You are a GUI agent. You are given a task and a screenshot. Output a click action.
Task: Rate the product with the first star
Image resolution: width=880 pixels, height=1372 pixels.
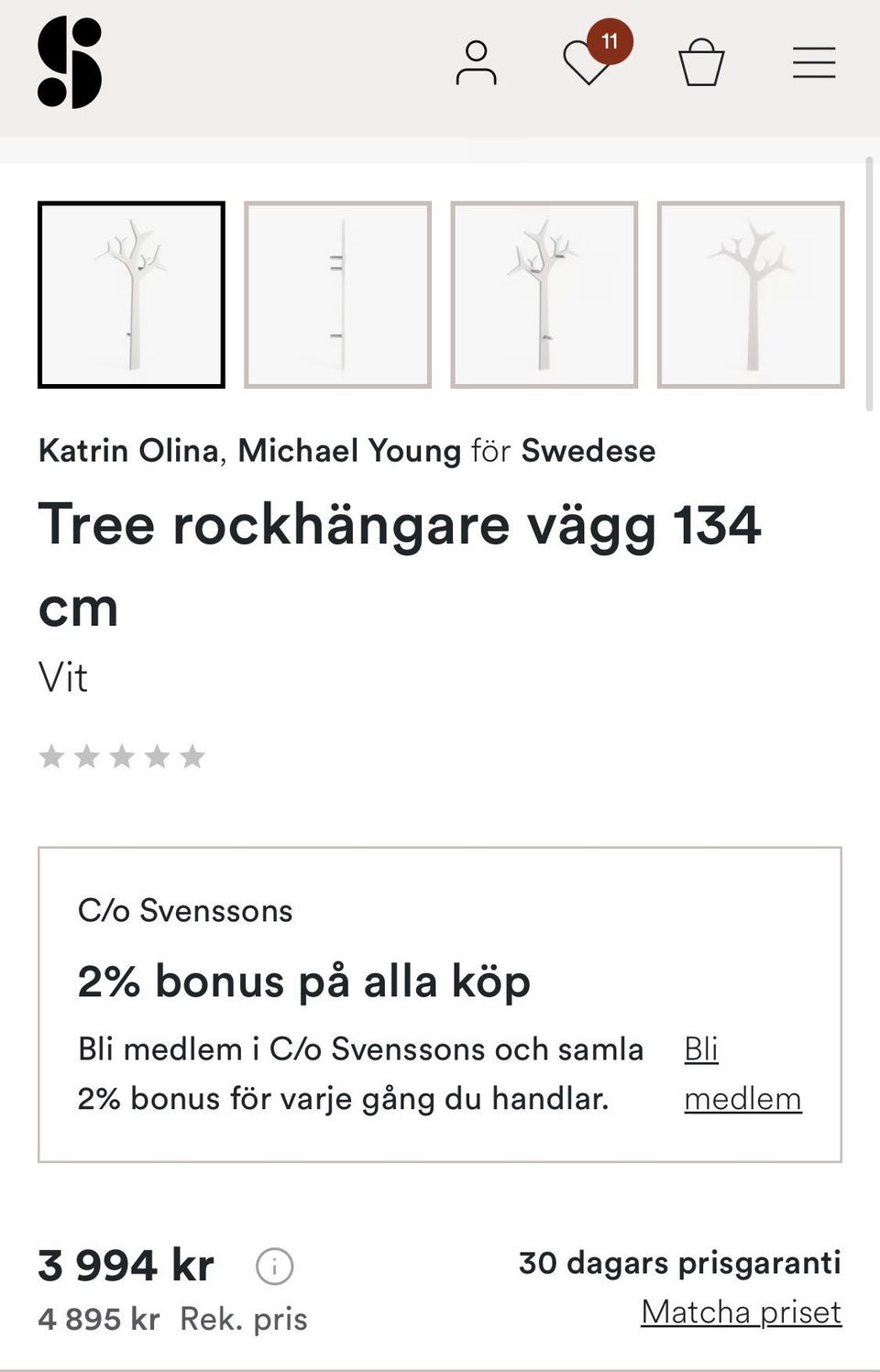(x=52, y=756)
